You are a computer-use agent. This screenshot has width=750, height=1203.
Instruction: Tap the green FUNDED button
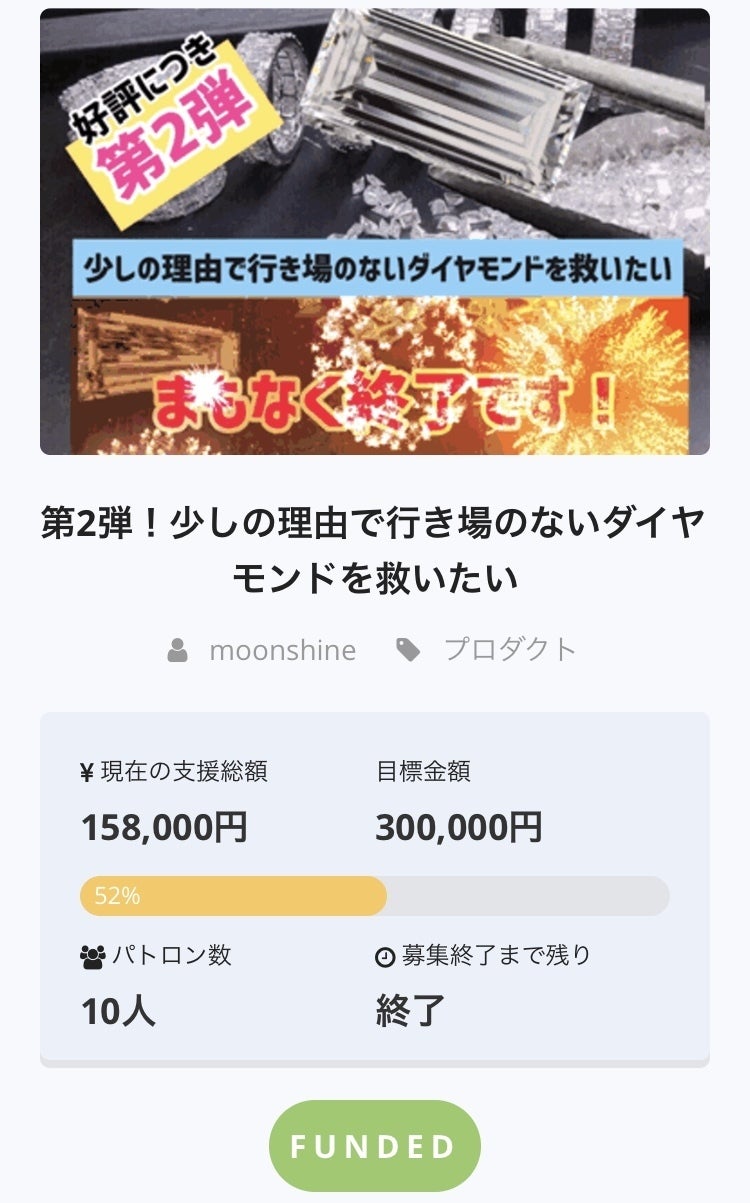[x=375, y=1146]
